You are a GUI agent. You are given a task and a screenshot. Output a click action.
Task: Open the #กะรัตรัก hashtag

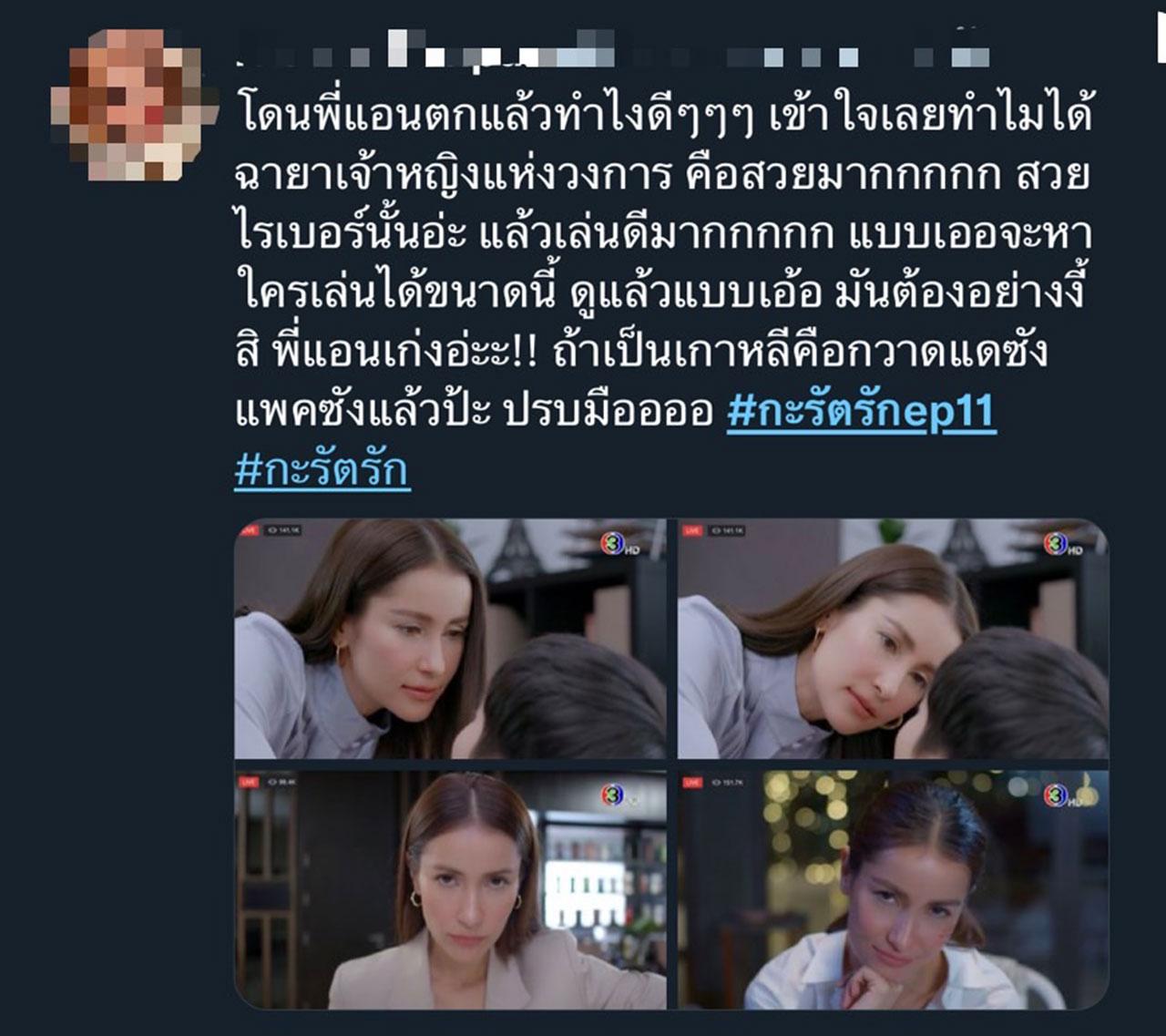pyautogui.click(x=322, y=470)
